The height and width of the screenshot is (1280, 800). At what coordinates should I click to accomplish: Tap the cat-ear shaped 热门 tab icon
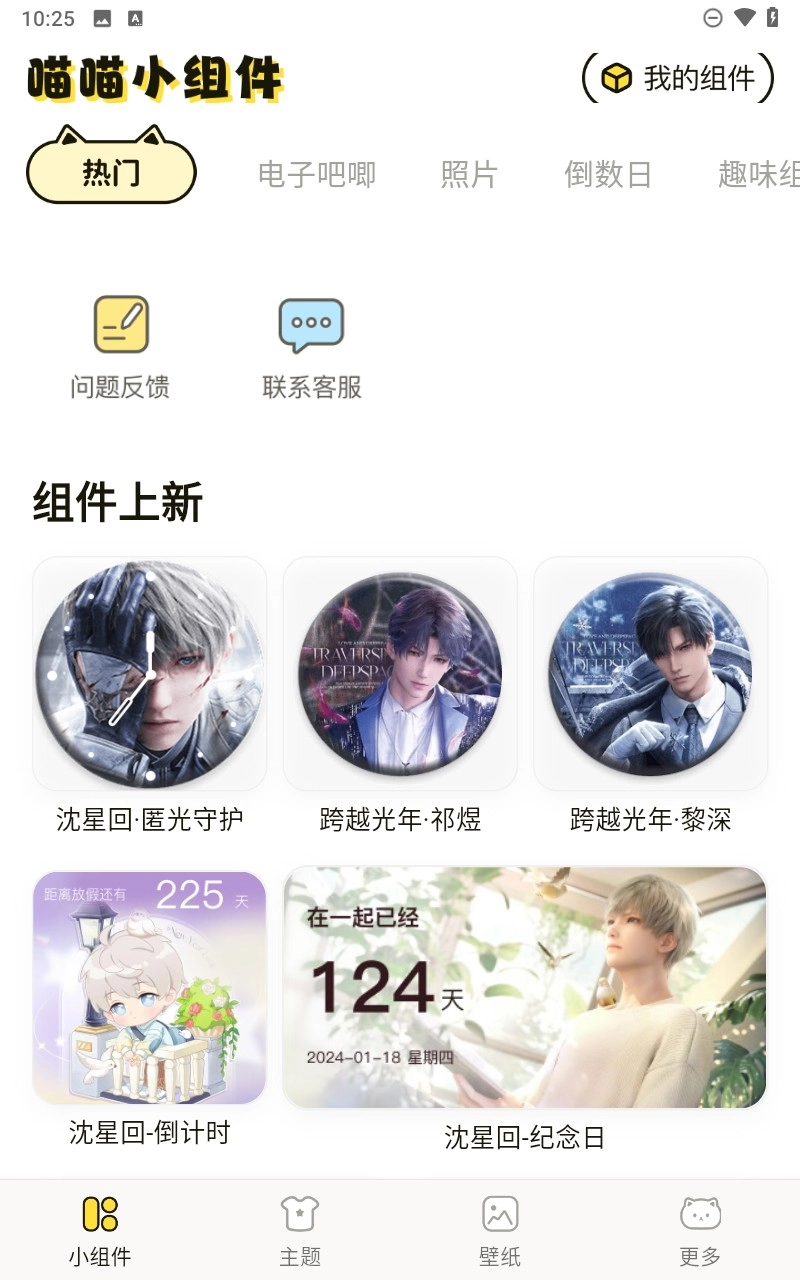tap(110, 170)
